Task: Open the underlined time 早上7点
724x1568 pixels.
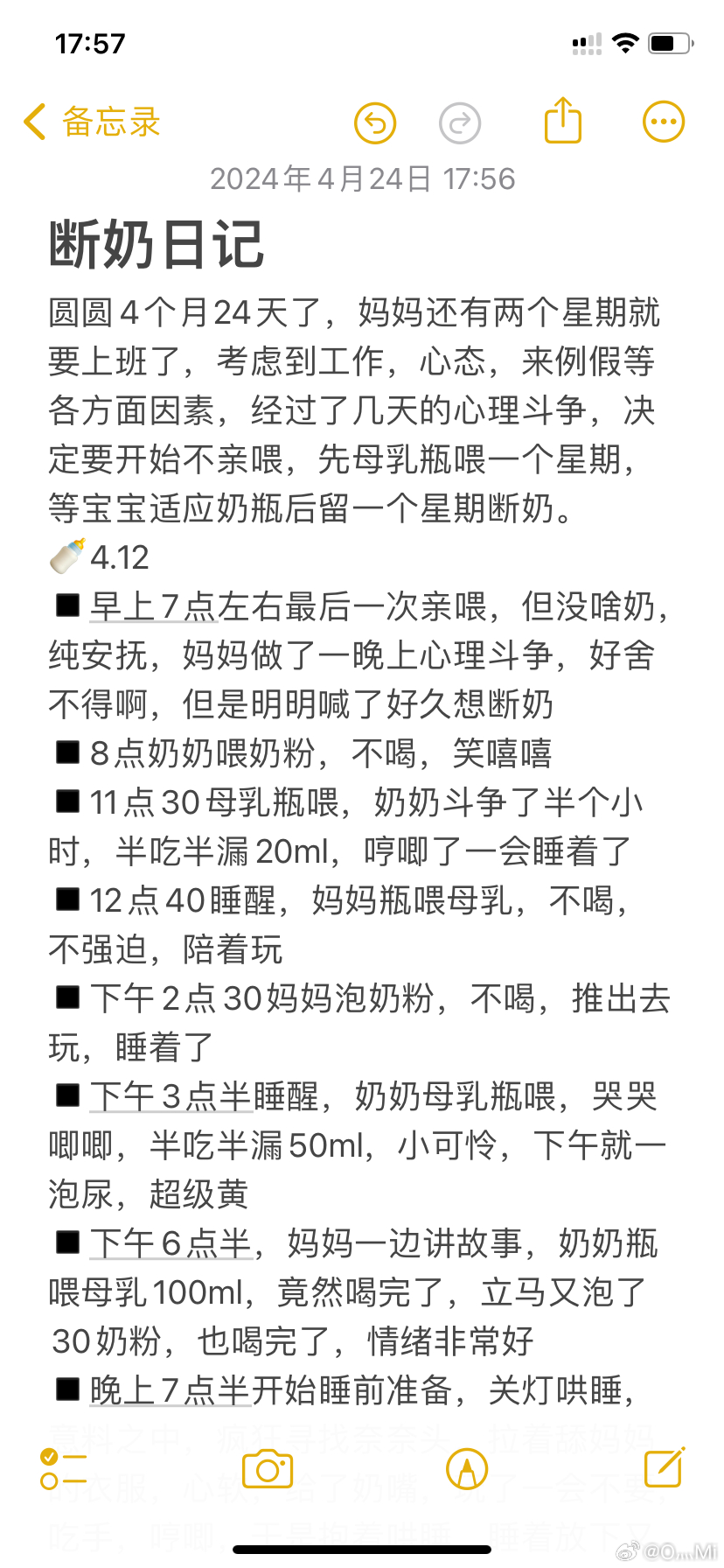Action: tap(154, 605)
